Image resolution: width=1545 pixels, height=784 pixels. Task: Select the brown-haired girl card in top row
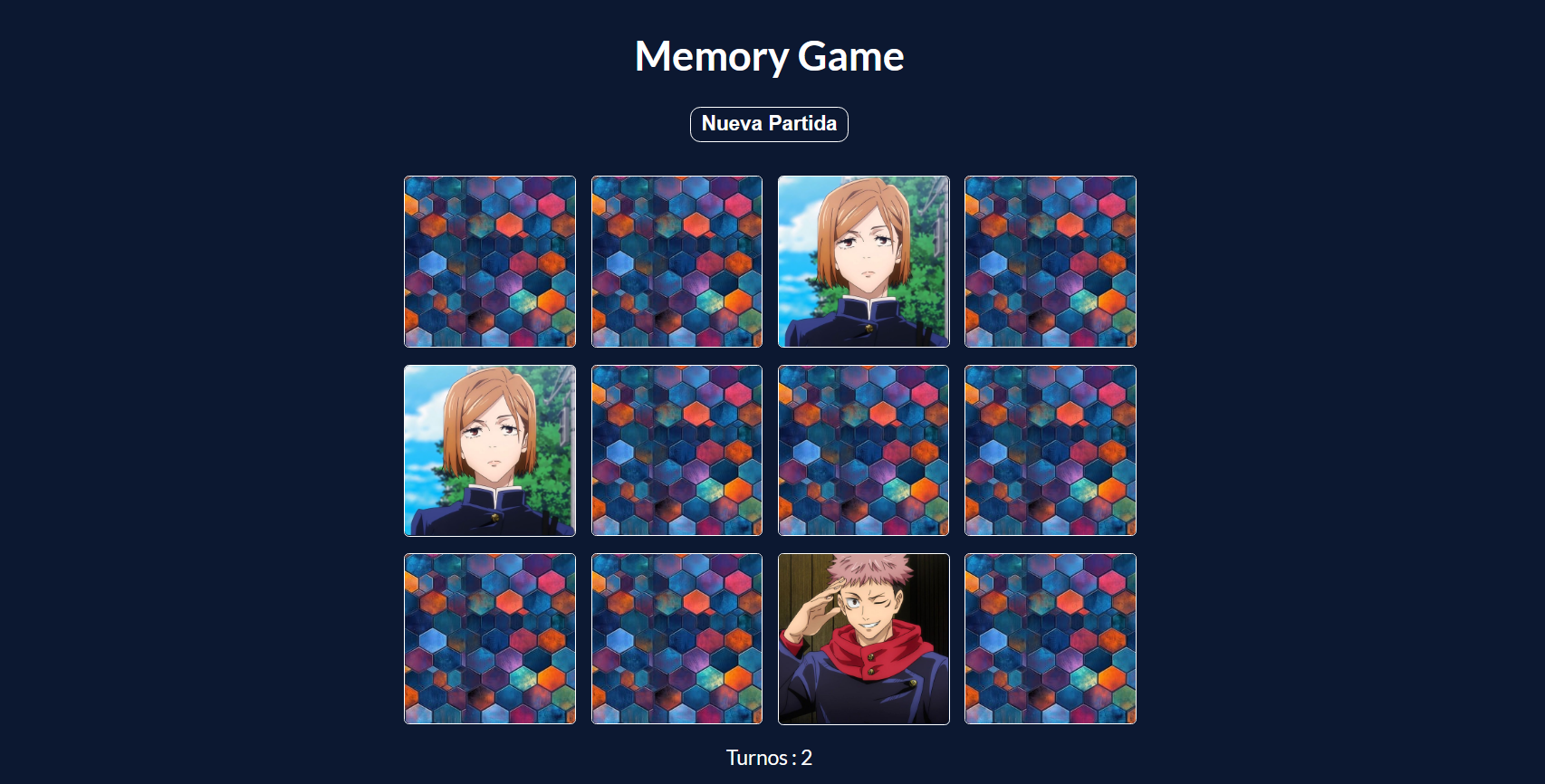pyautogui.click(x=863, y=262)
